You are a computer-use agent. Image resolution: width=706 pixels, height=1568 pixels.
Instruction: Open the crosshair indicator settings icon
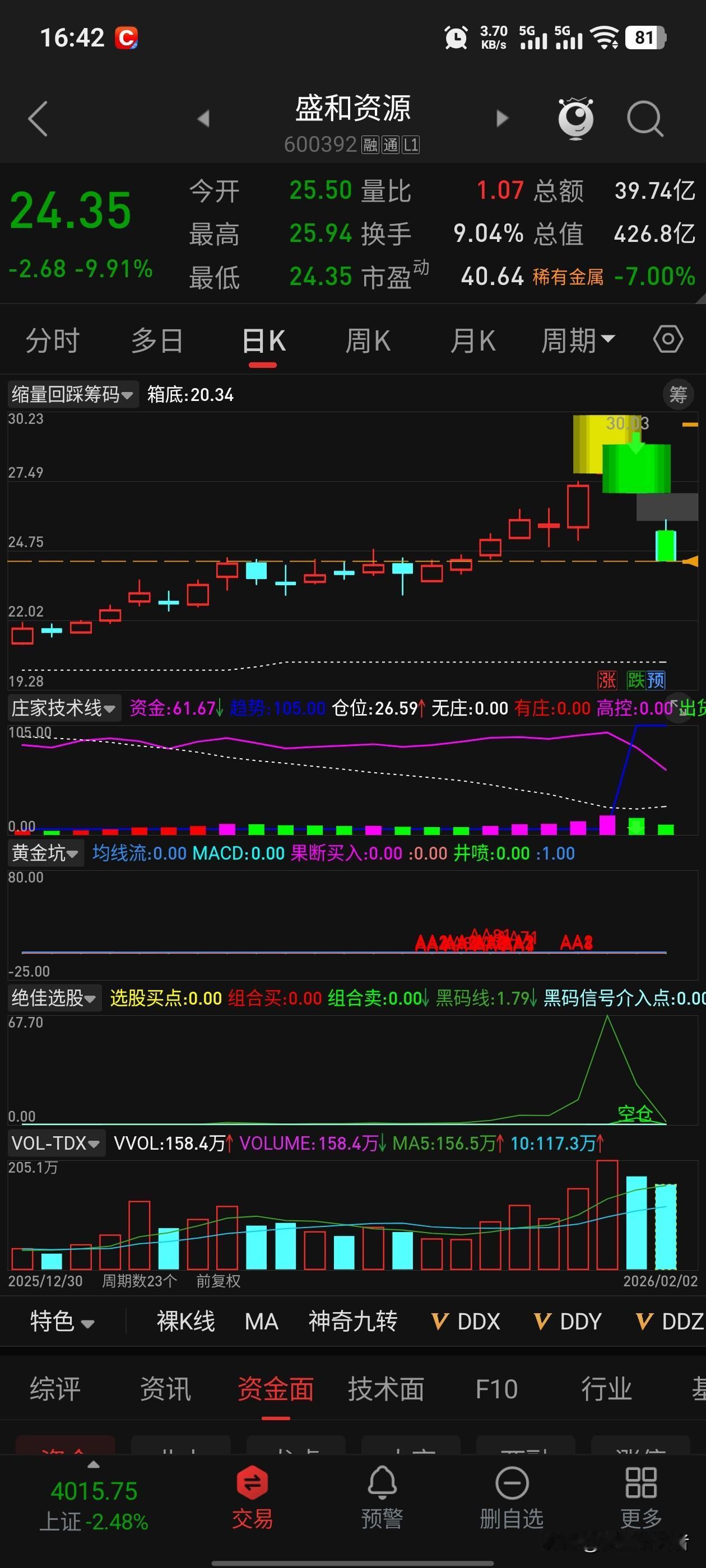coord(668,339)
